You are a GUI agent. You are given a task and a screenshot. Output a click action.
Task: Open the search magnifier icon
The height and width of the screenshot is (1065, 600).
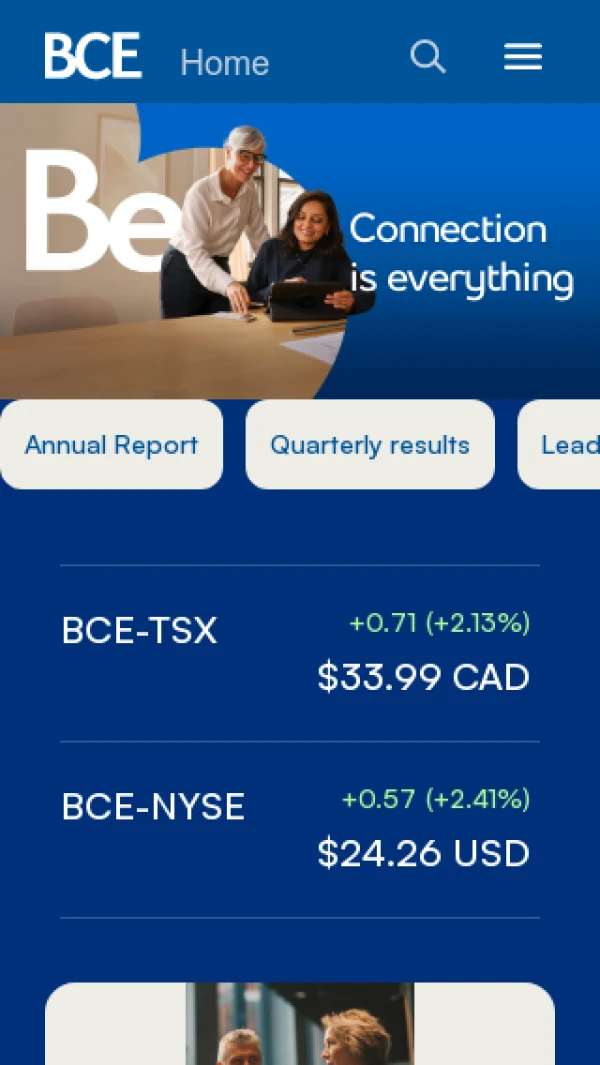click(428, 57)
